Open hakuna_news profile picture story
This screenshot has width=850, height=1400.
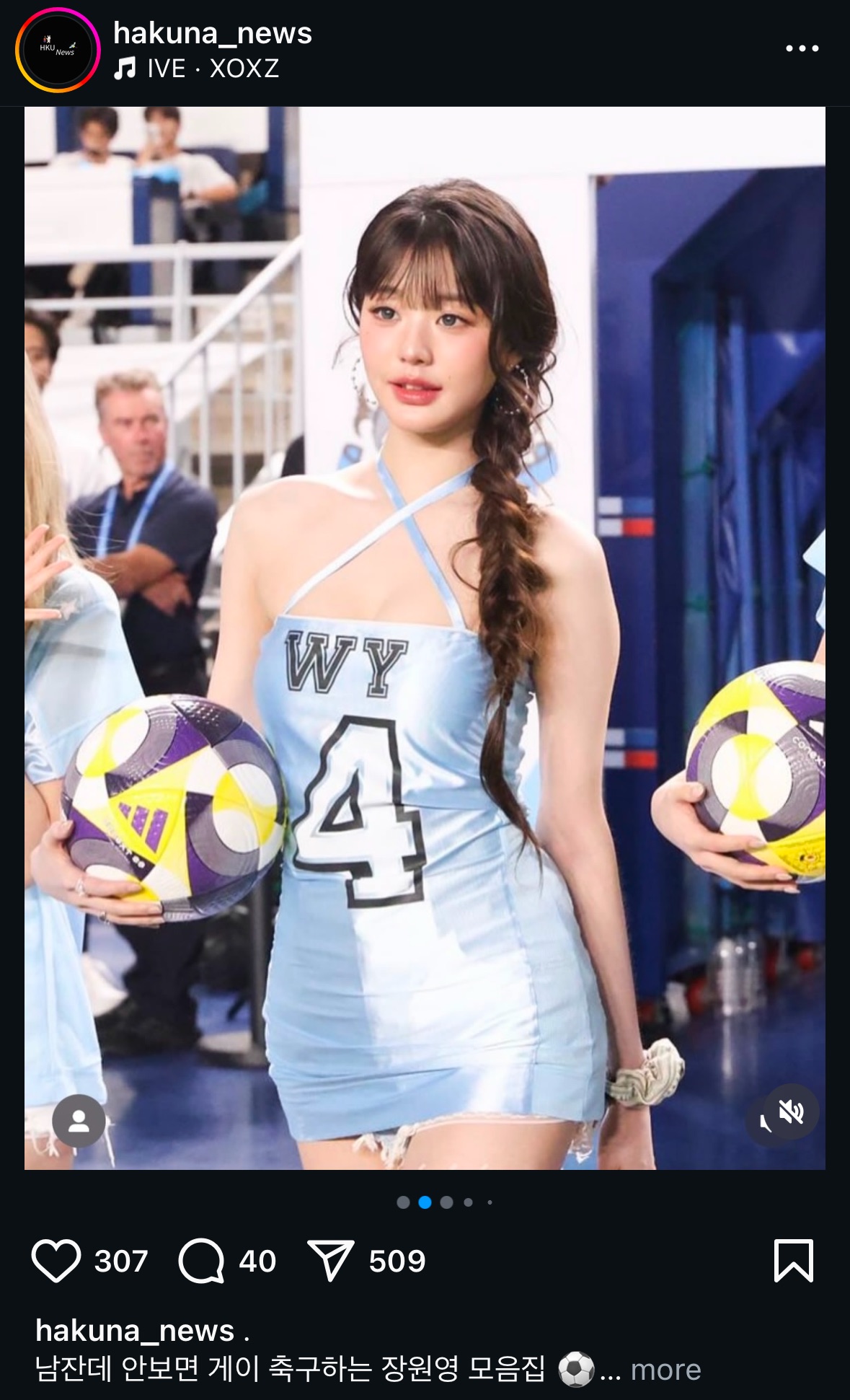click(x=58, y=50)
